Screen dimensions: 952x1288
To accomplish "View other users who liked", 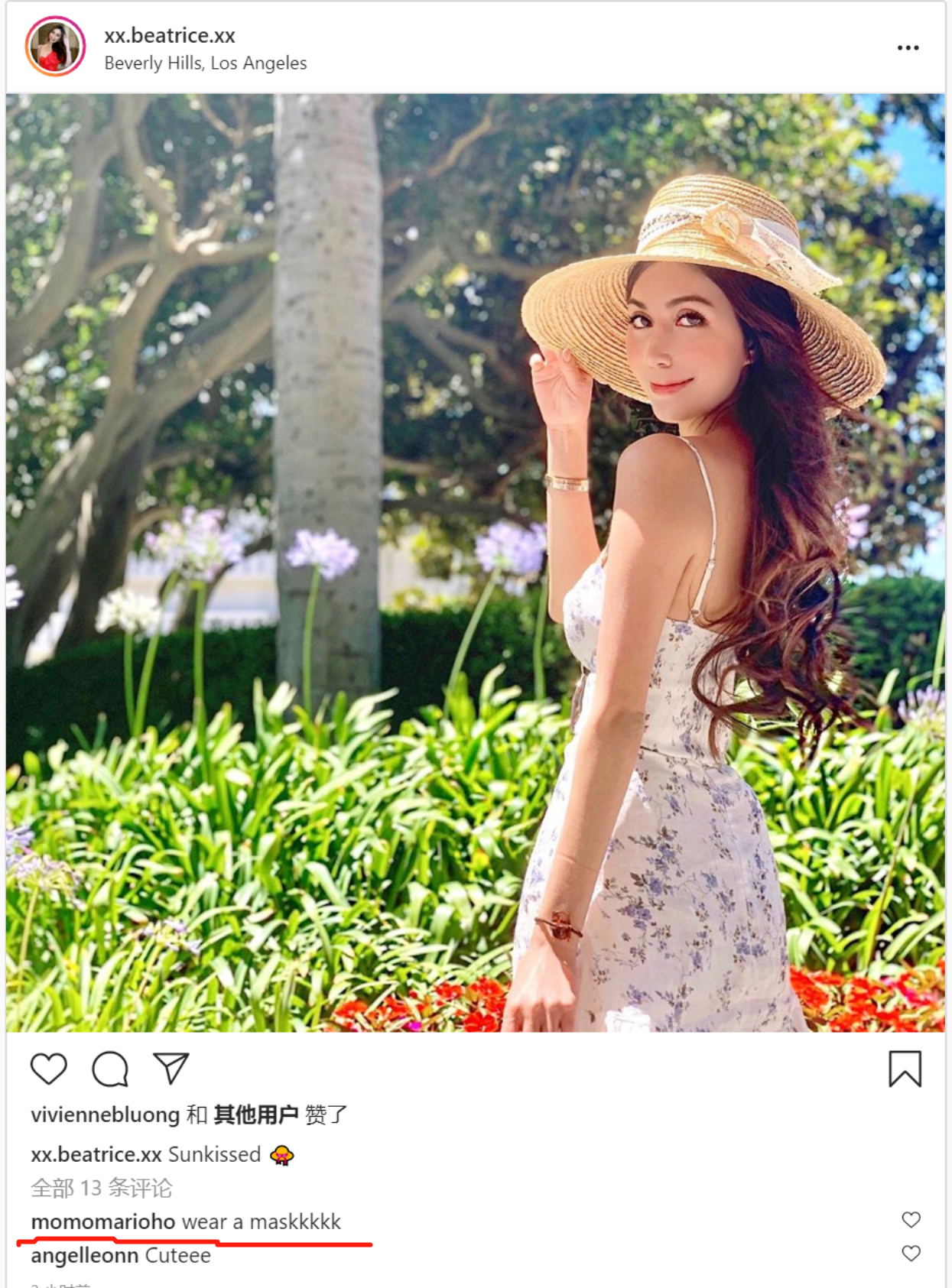I will pyautogui.click(x=255, y=1114).
